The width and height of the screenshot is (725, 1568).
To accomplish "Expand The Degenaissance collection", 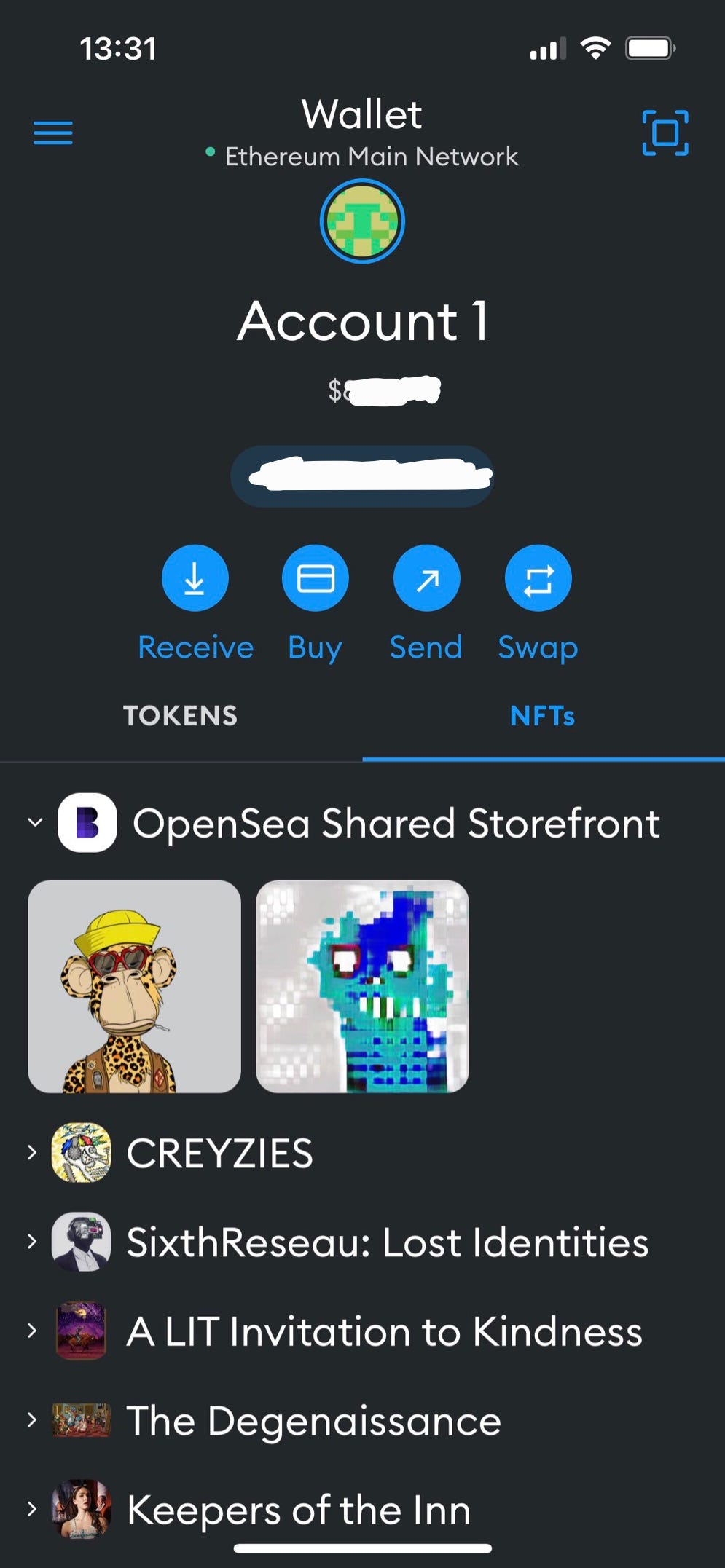I will 313,1421.
